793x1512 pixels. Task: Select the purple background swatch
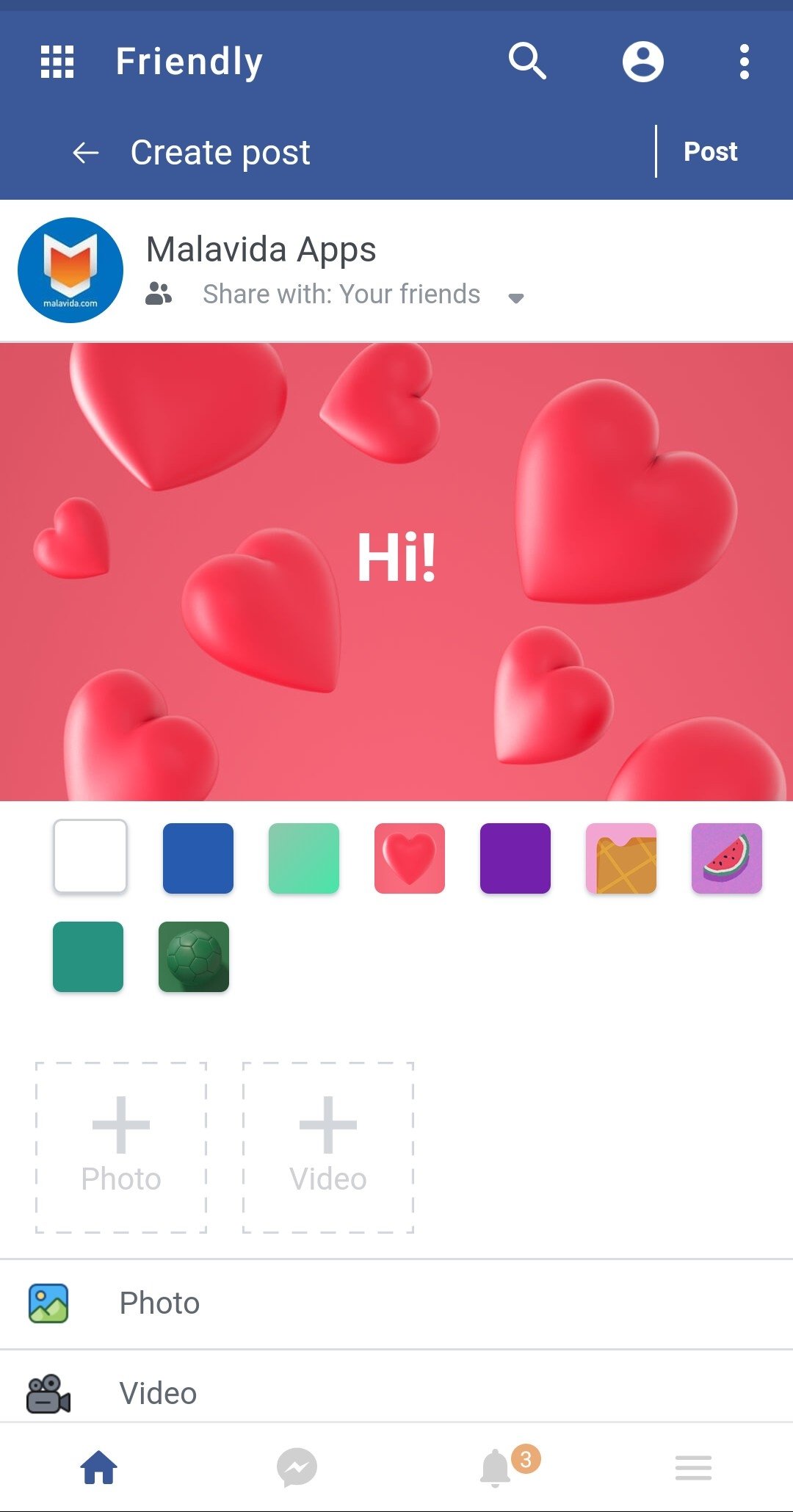point(515,858)
